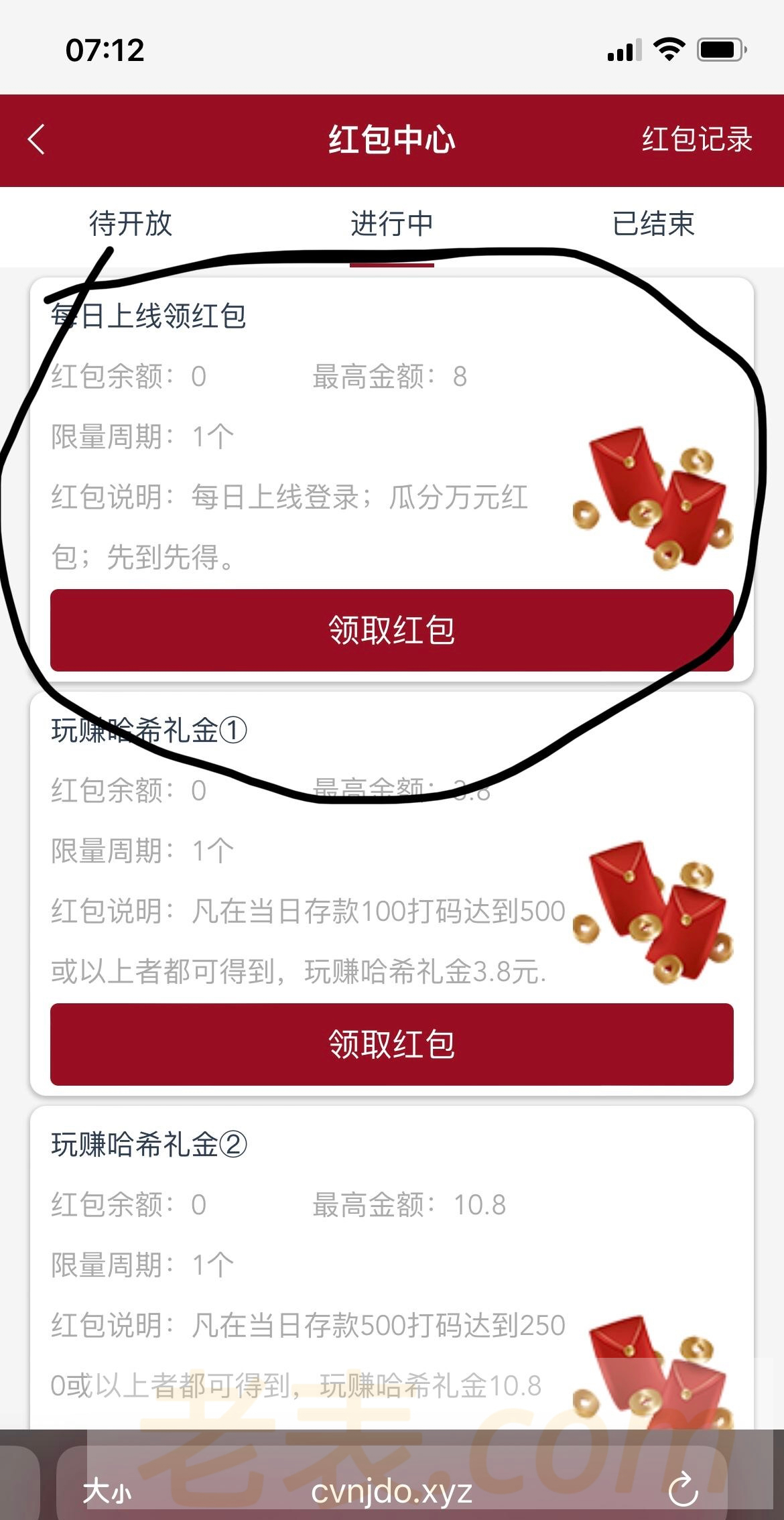Open 红包记录 red packet records

[x=697, y=139]
